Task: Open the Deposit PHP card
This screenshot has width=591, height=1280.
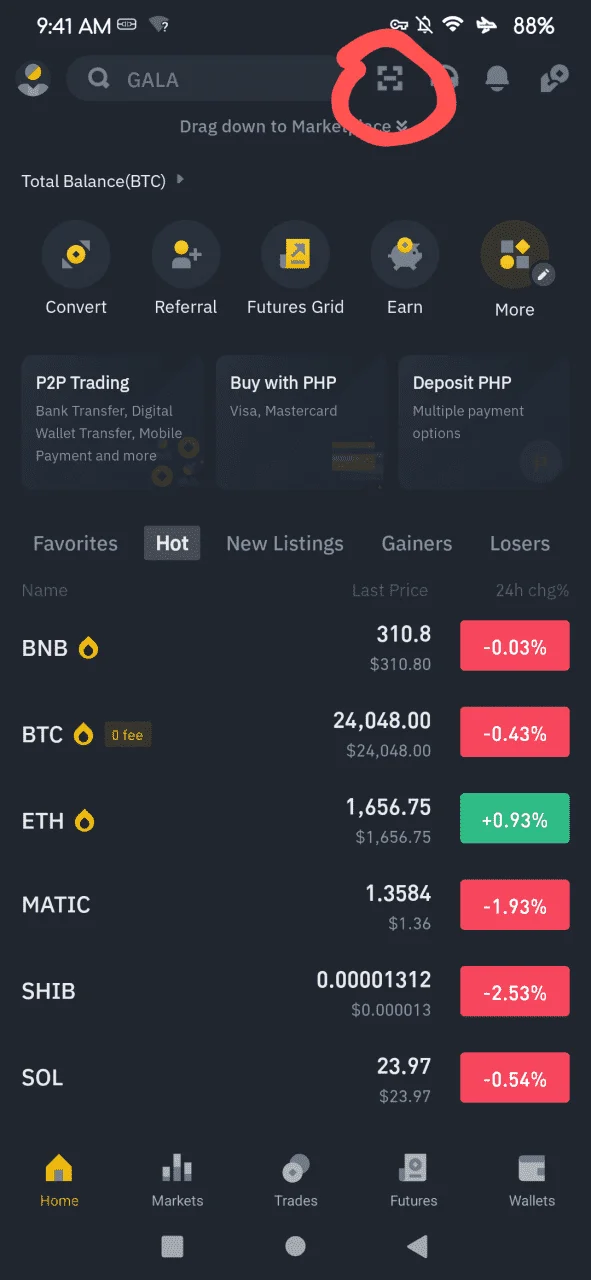Action: [x=486, y=423]
